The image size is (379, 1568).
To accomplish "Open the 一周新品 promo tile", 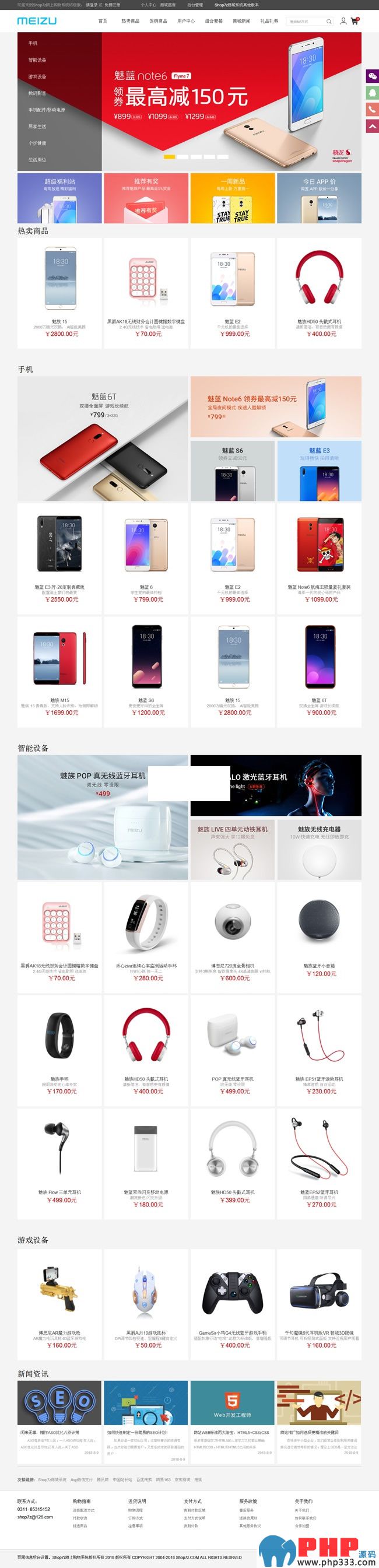I will (233, 198).
